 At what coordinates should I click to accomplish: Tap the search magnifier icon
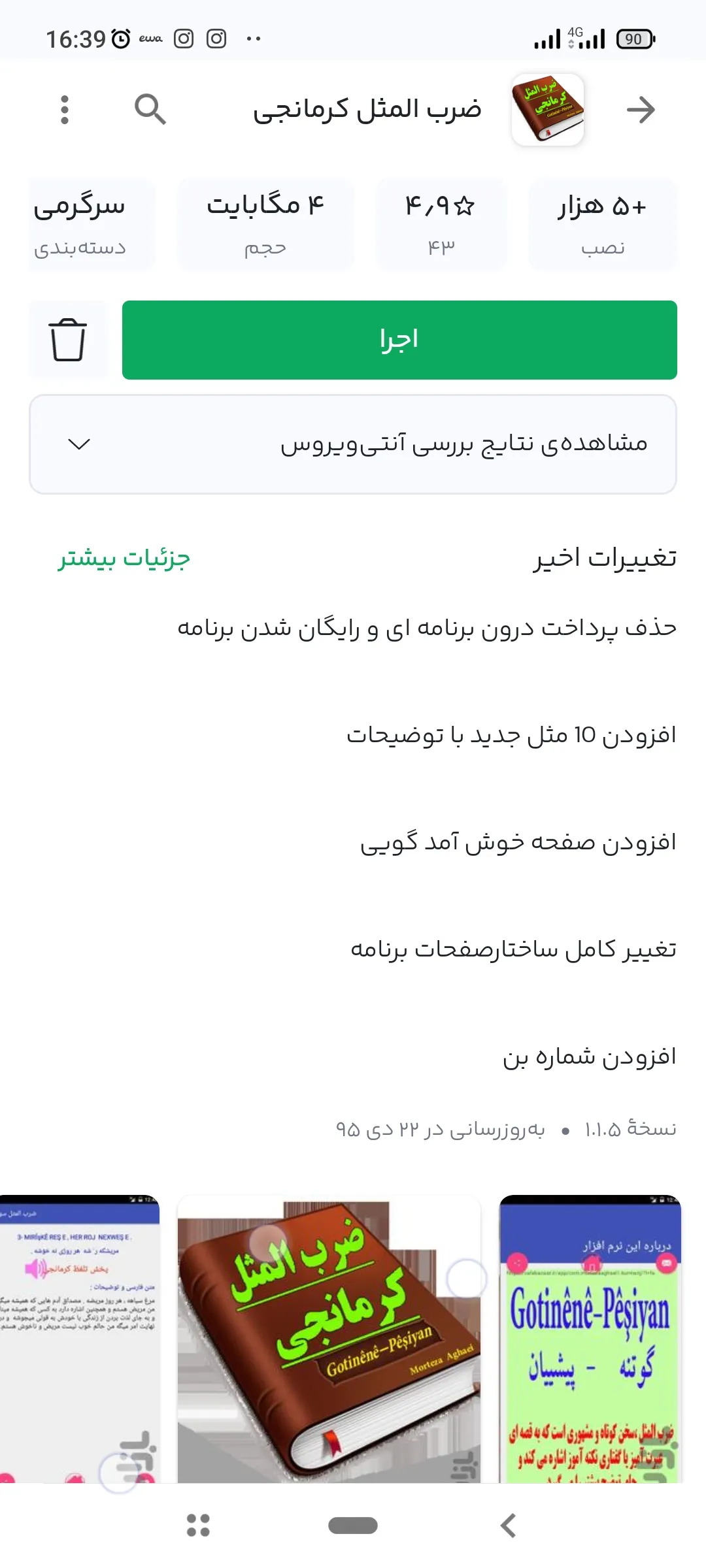(x=150, y=109)
